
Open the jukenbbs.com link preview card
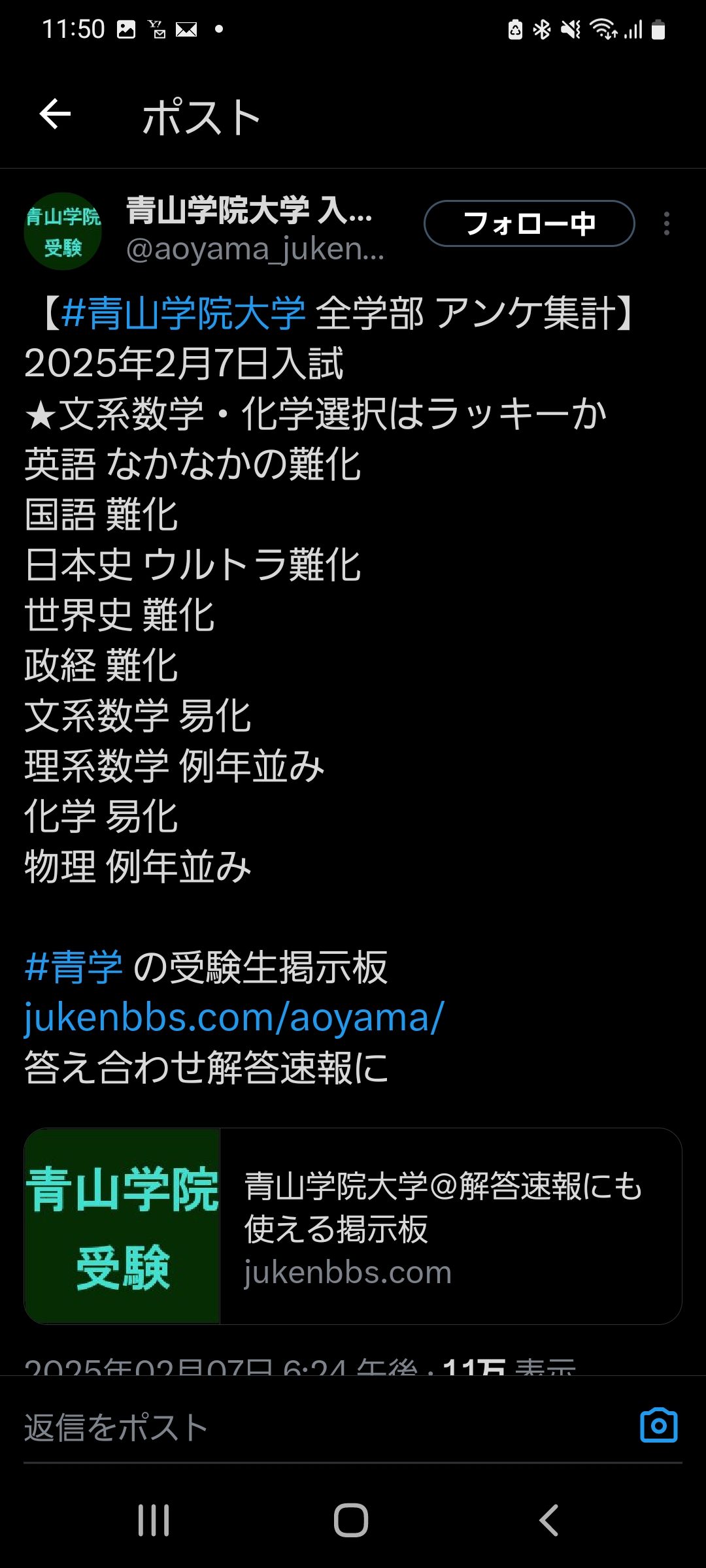tap(353, 1226)
